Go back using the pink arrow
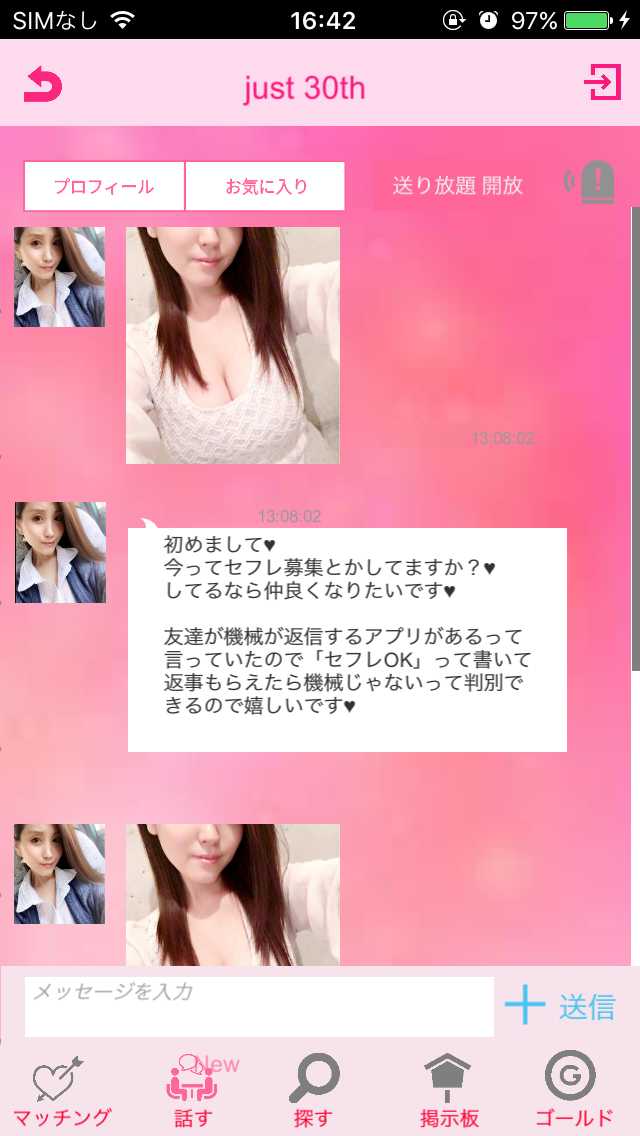The height and width of the screenshot is (1136, 640). 43,85
